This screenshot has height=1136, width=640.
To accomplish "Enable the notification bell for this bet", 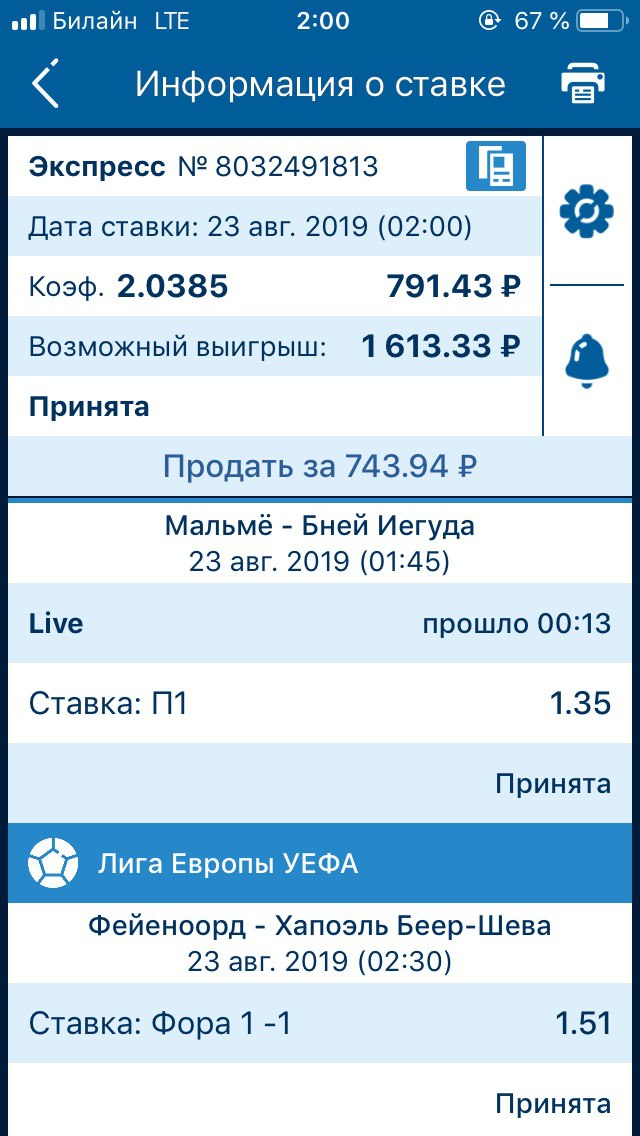I will 586,361.
